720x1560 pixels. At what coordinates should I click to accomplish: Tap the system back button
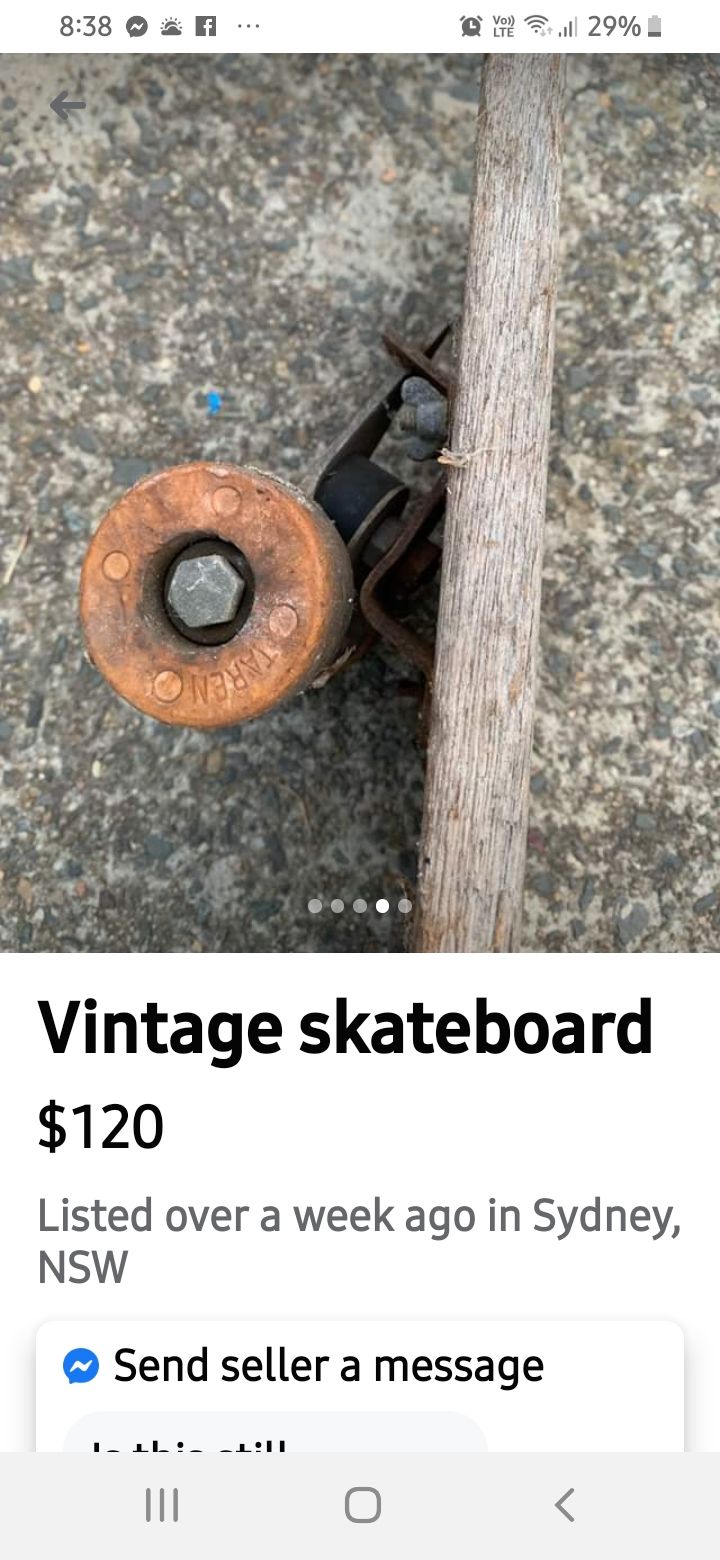(x=565, y=1505)
